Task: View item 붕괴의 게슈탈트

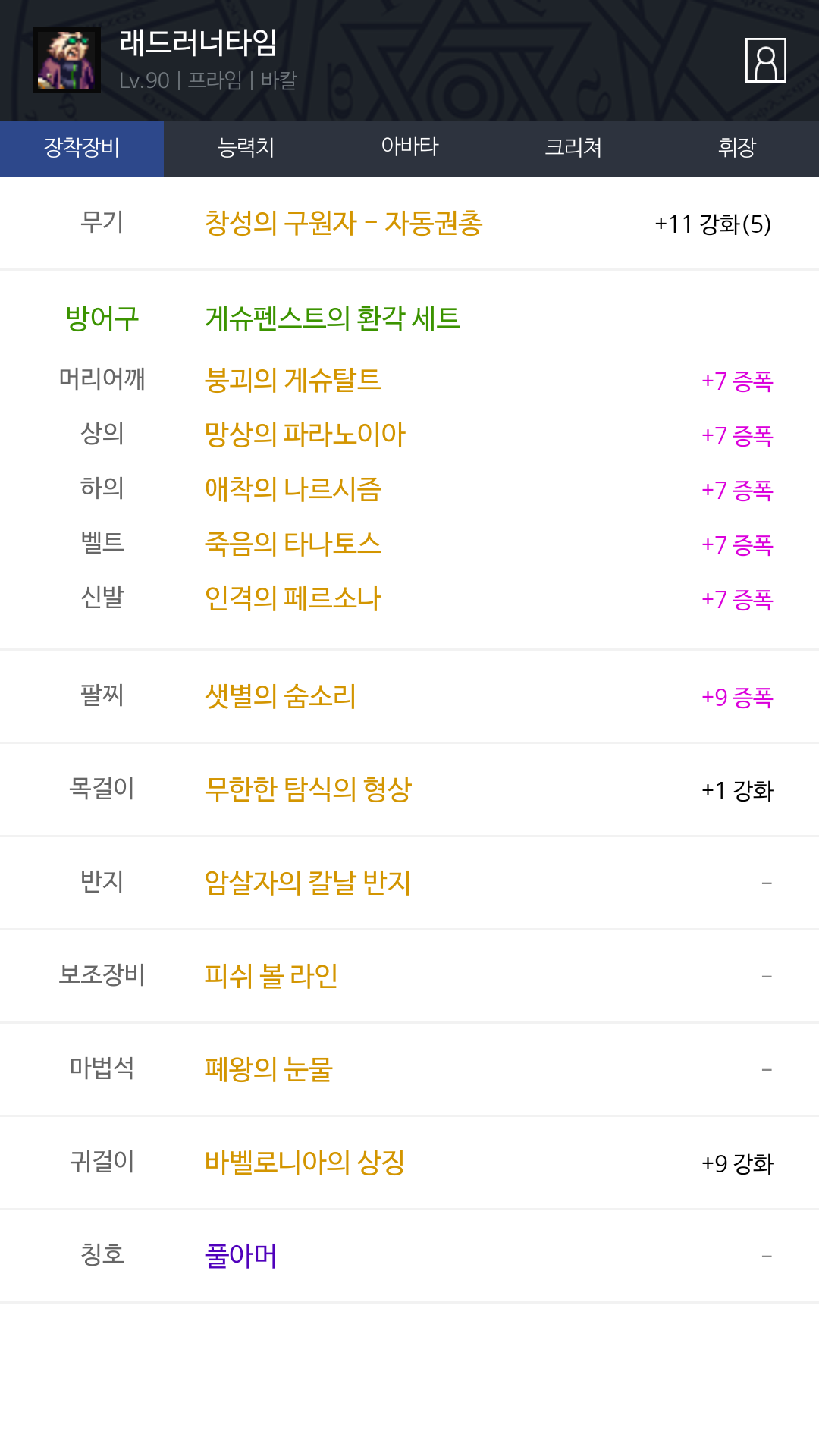Action: 293,380
